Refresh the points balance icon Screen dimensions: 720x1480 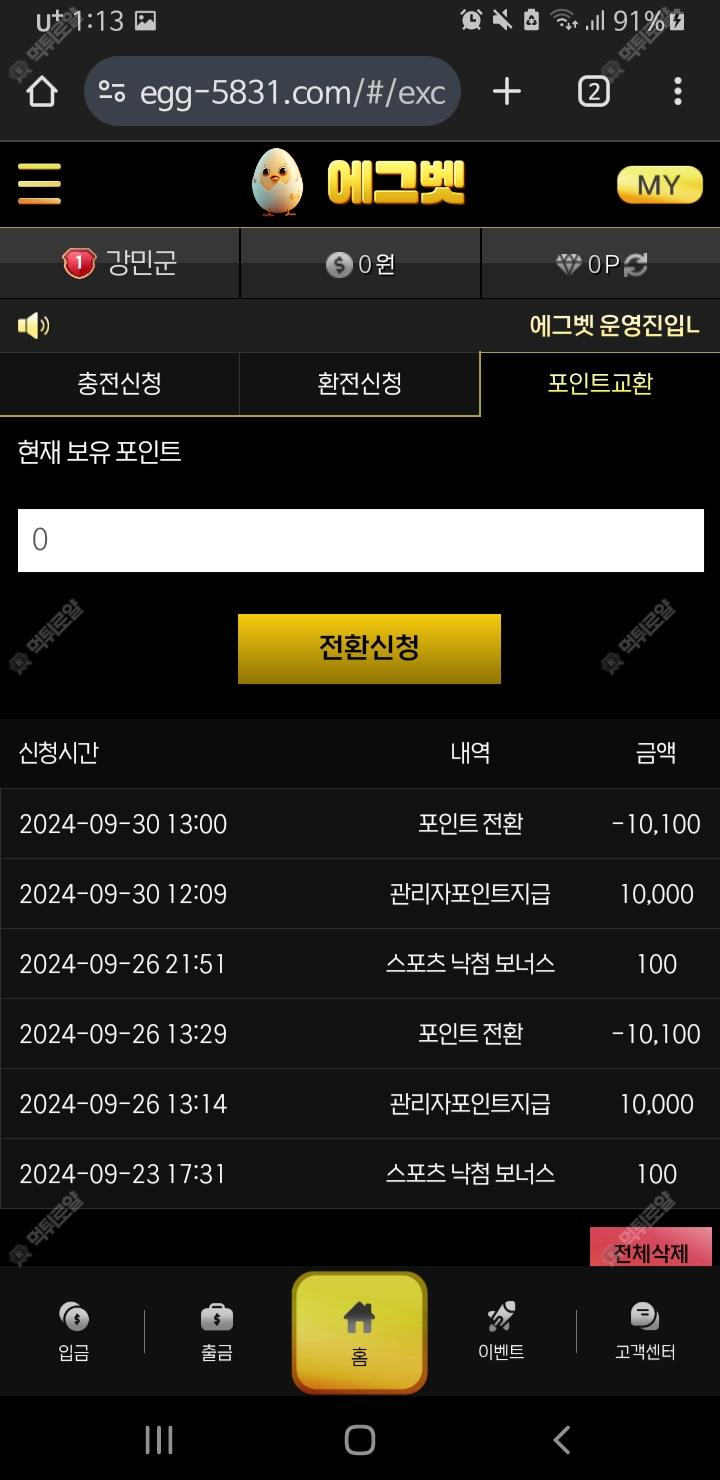pyautogui.click(x=636, y=264)
